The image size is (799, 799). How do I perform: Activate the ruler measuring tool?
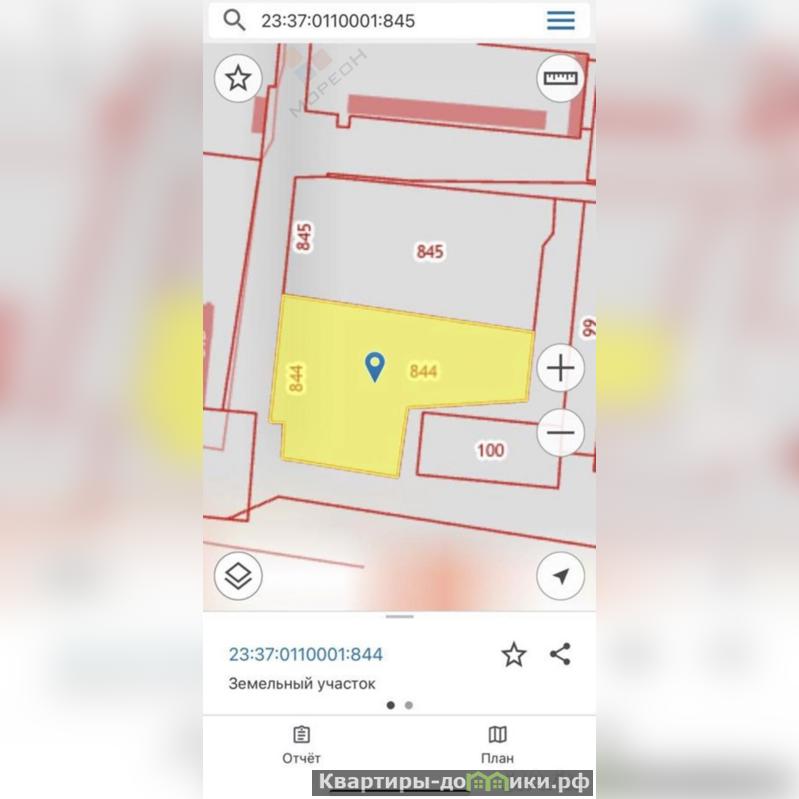pyautogui.click(x=561, y=78)
